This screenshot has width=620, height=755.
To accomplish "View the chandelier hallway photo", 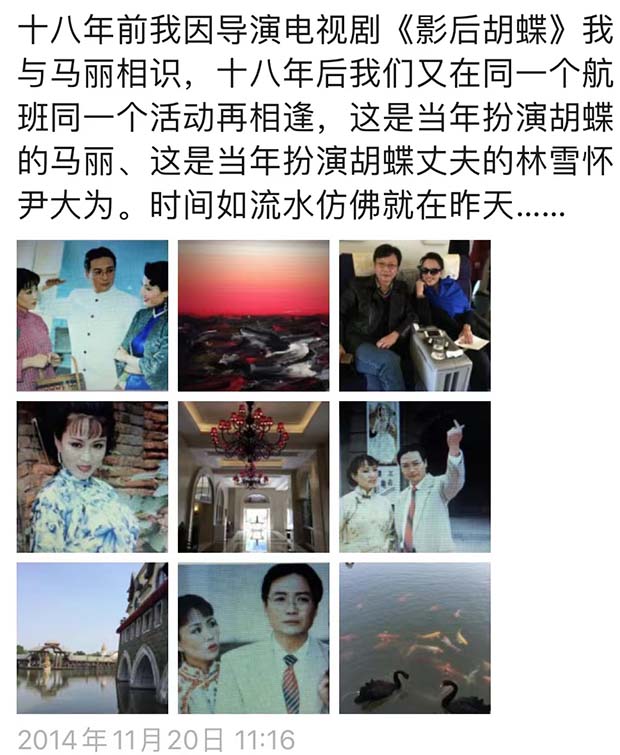I will 253,477.
